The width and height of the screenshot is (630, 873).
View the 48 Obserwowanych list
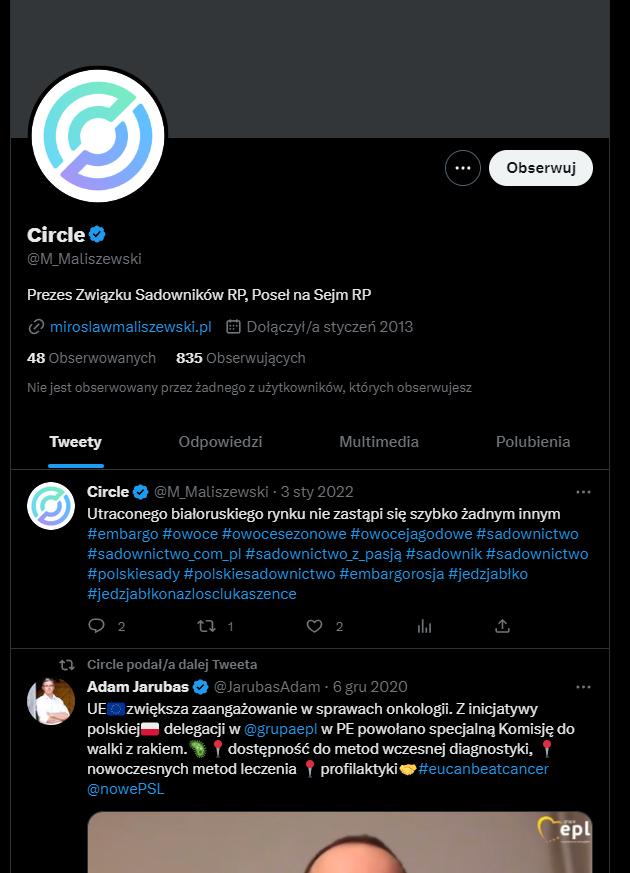point(91,358)
